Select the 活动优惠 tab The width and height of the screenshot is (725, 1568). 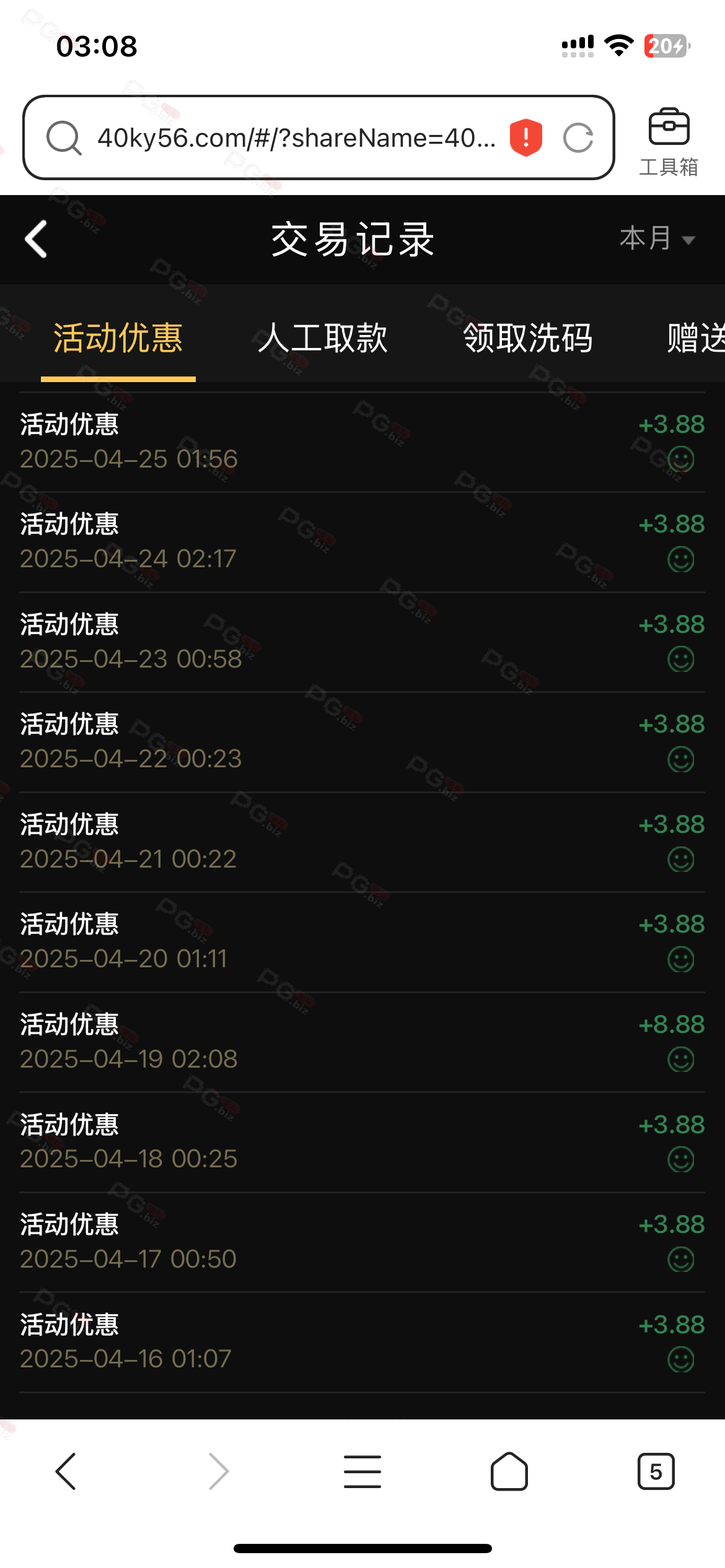point(118,338)
